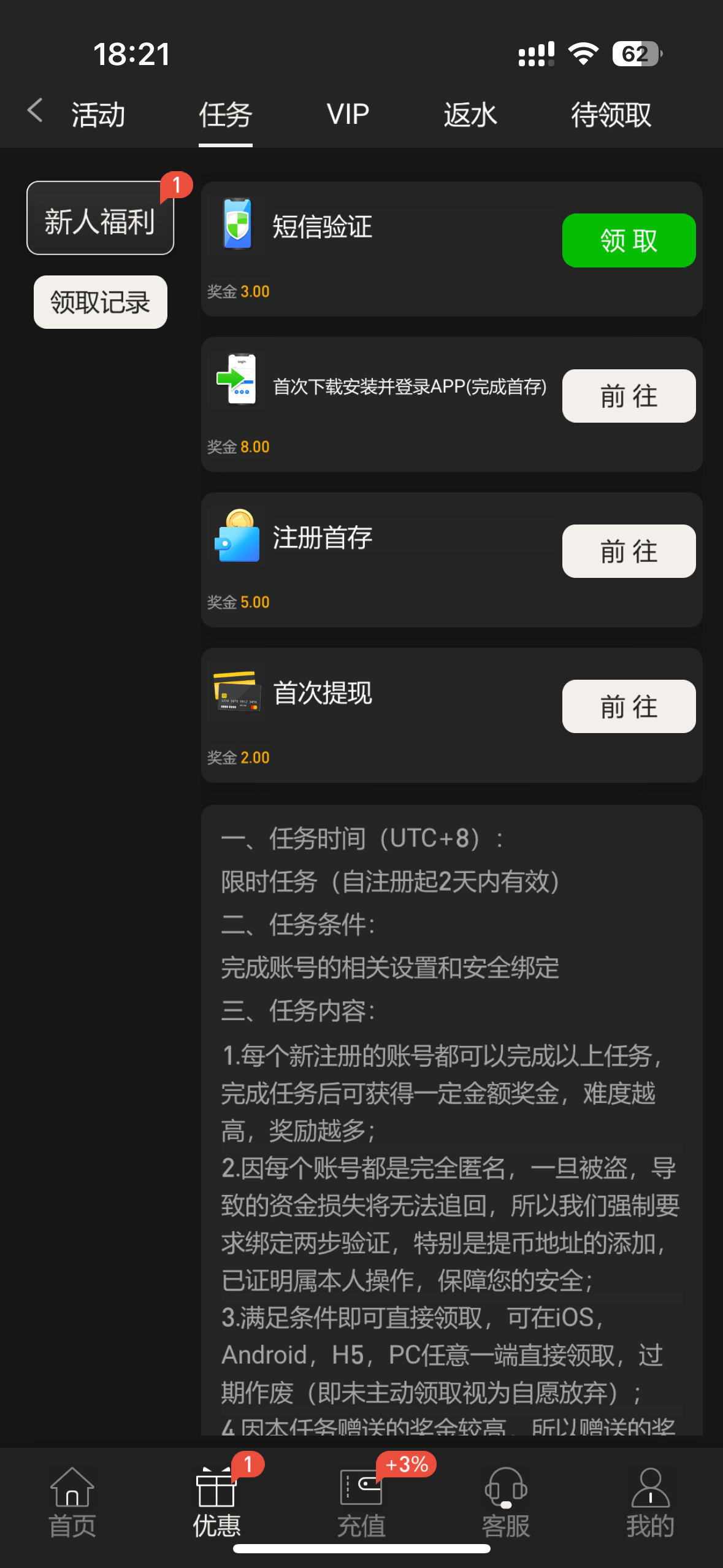Viewport: 723px width, 1568px height.
Task: Switch to the 活动 tab
Action: [x=98, y=115]
